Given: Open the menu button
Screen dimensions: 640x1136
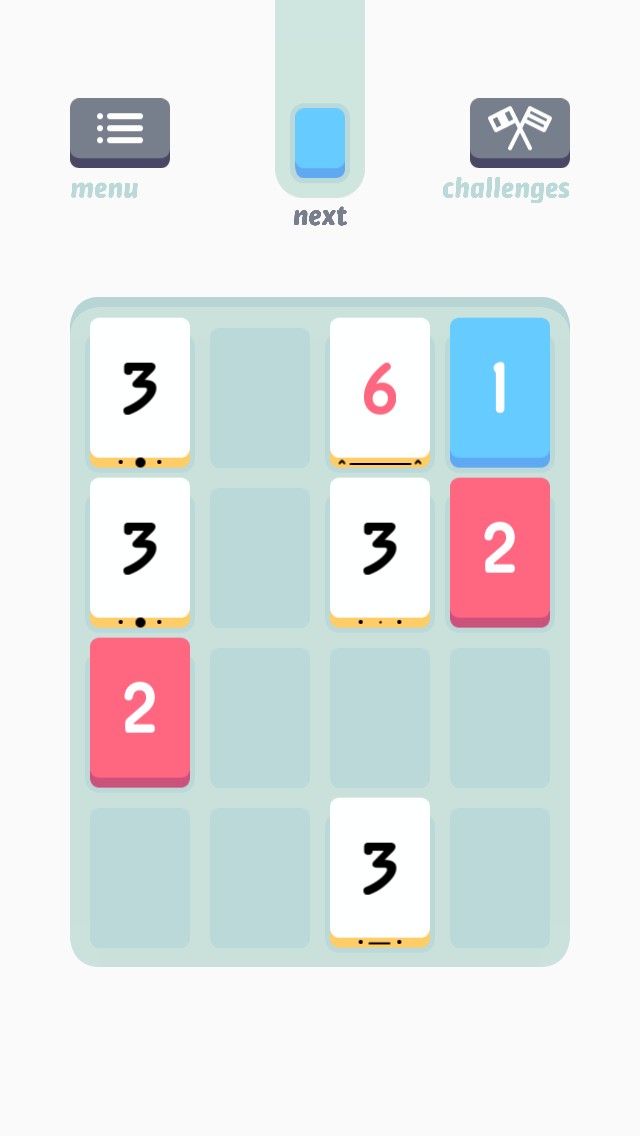Looking at the screenshot, I should tap(120, 131).
